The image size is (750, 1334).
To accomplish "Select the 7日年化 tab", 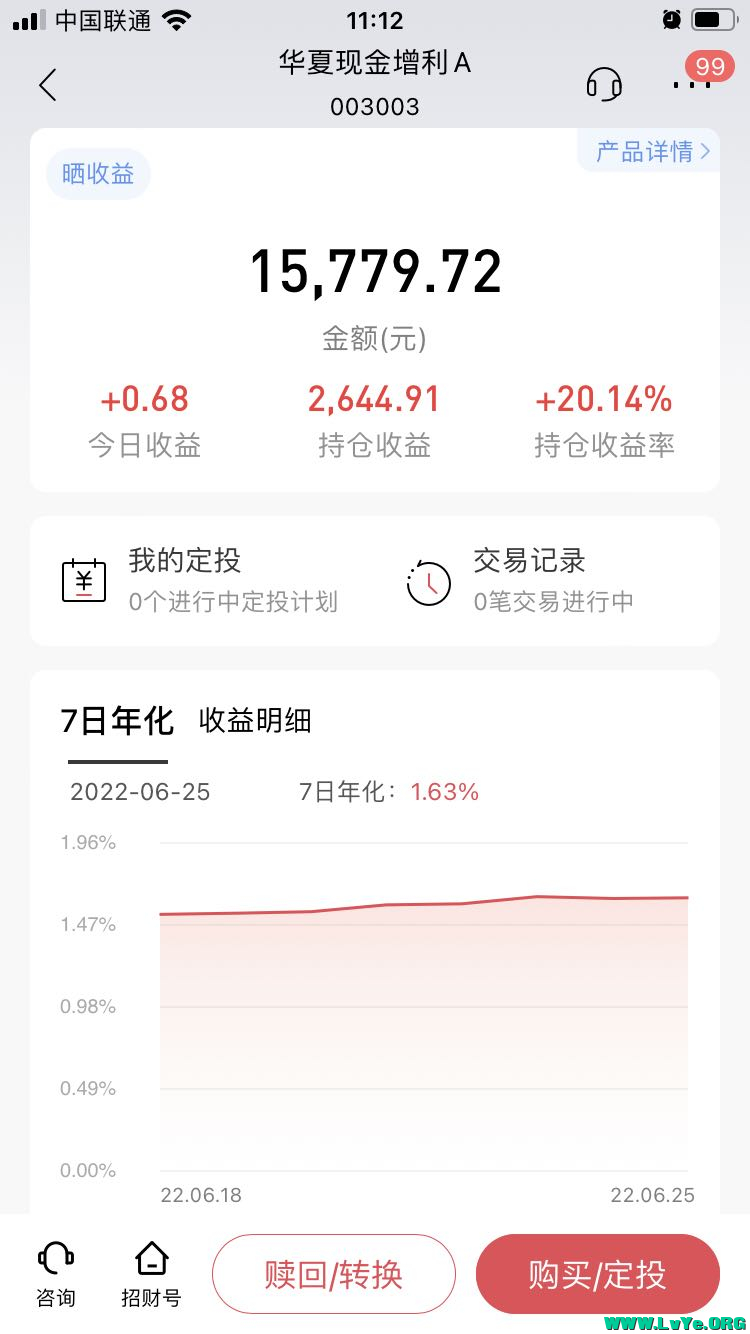I will pos(116,720).
